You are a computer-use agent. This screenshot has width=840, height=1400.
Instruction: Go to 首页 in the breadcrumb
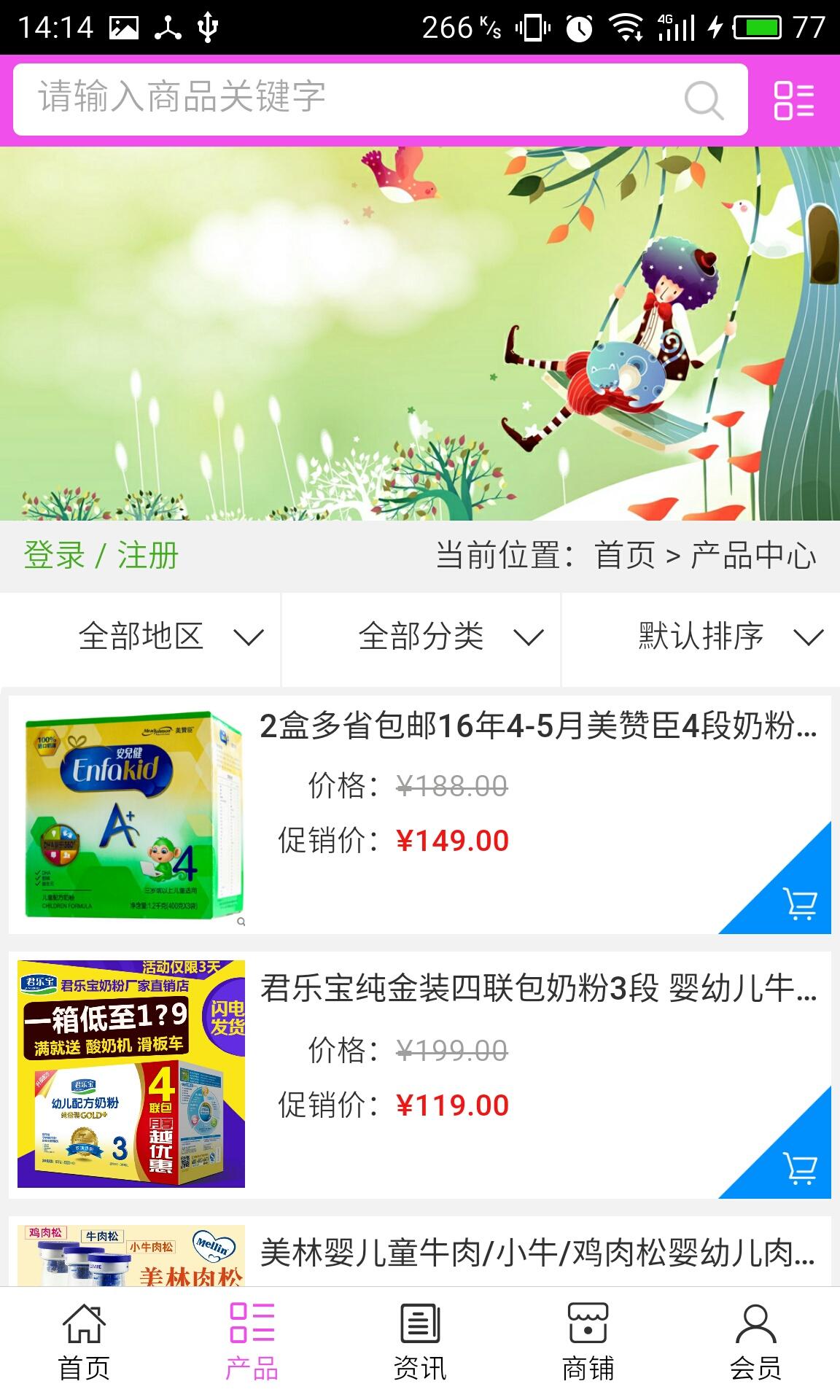point(625,556)
